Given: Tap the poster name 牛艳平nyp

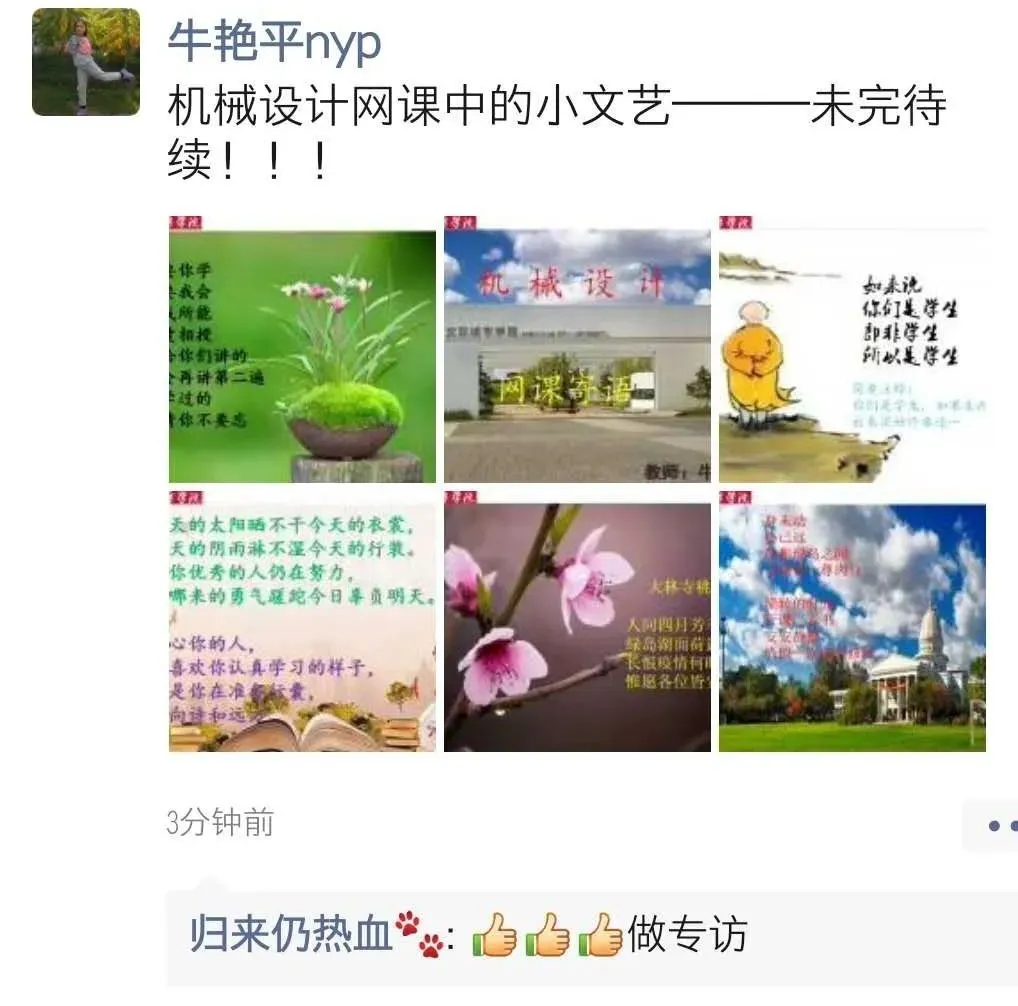Looking at the screenshot, I should pos(273,44).
